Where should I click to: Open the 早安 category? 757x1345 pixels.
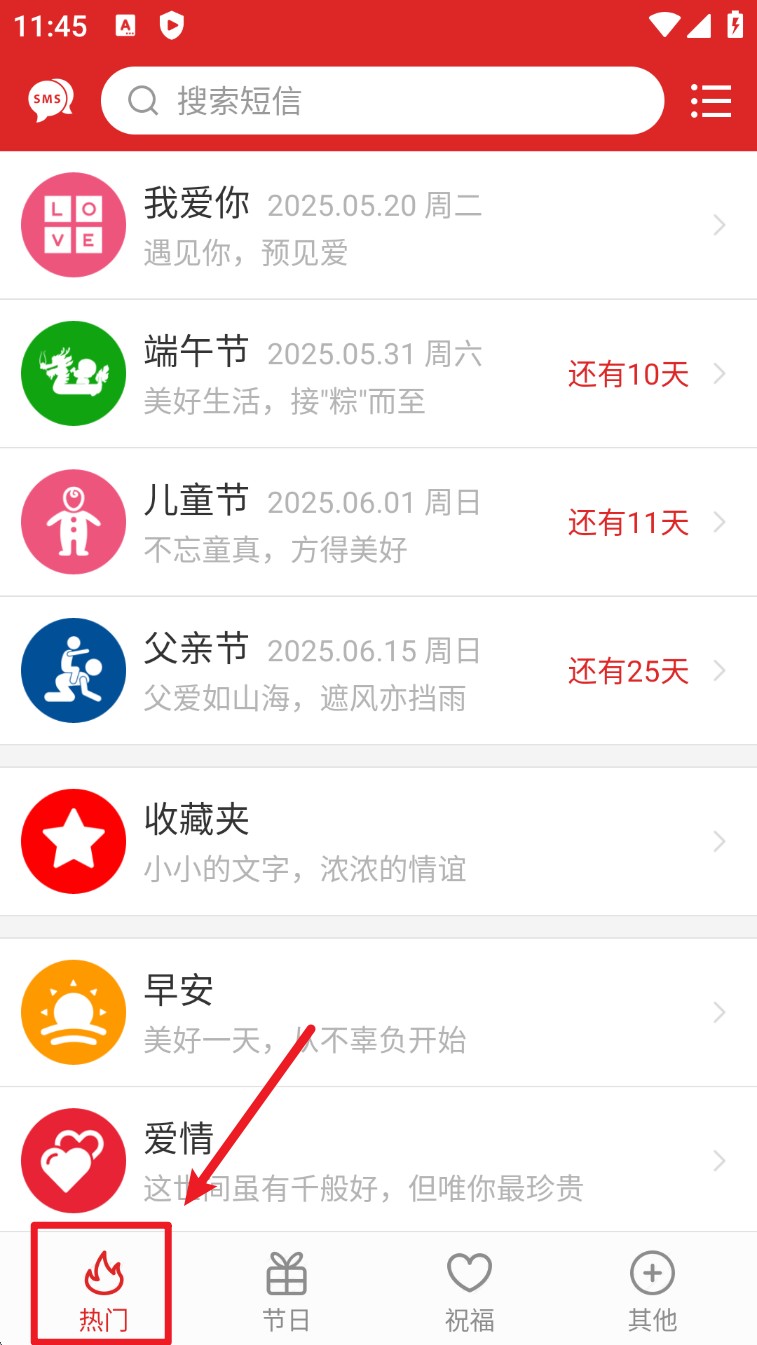click(378, 1012)
